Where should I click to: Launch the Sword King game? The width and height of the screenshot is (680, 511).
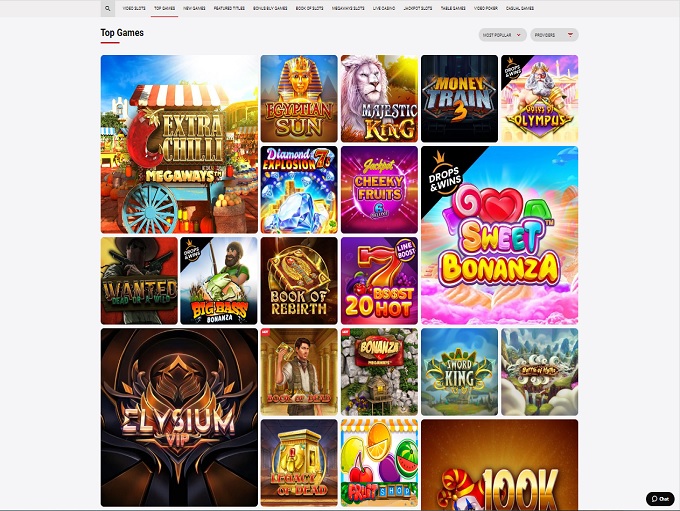[x=459, y=371]
